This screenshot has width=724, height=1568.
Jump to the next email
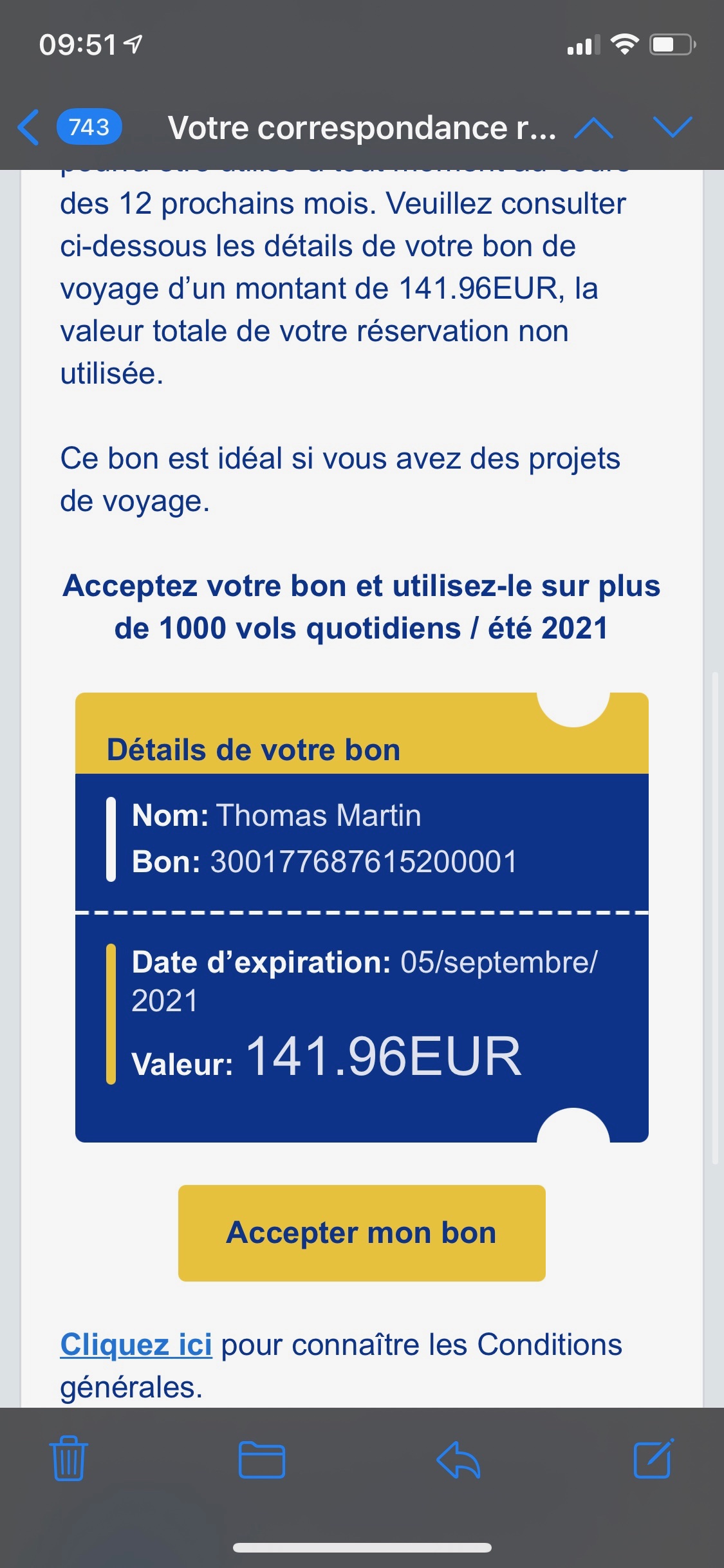[673, 127]
